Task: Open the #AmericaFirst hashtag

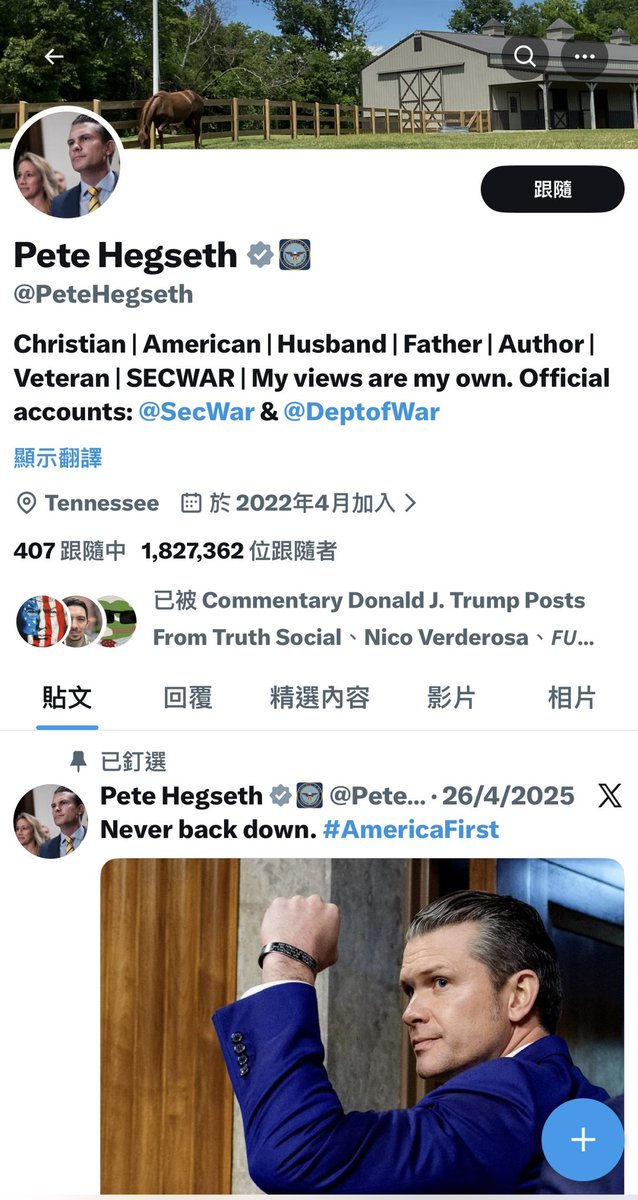Action: click(410, 829)
